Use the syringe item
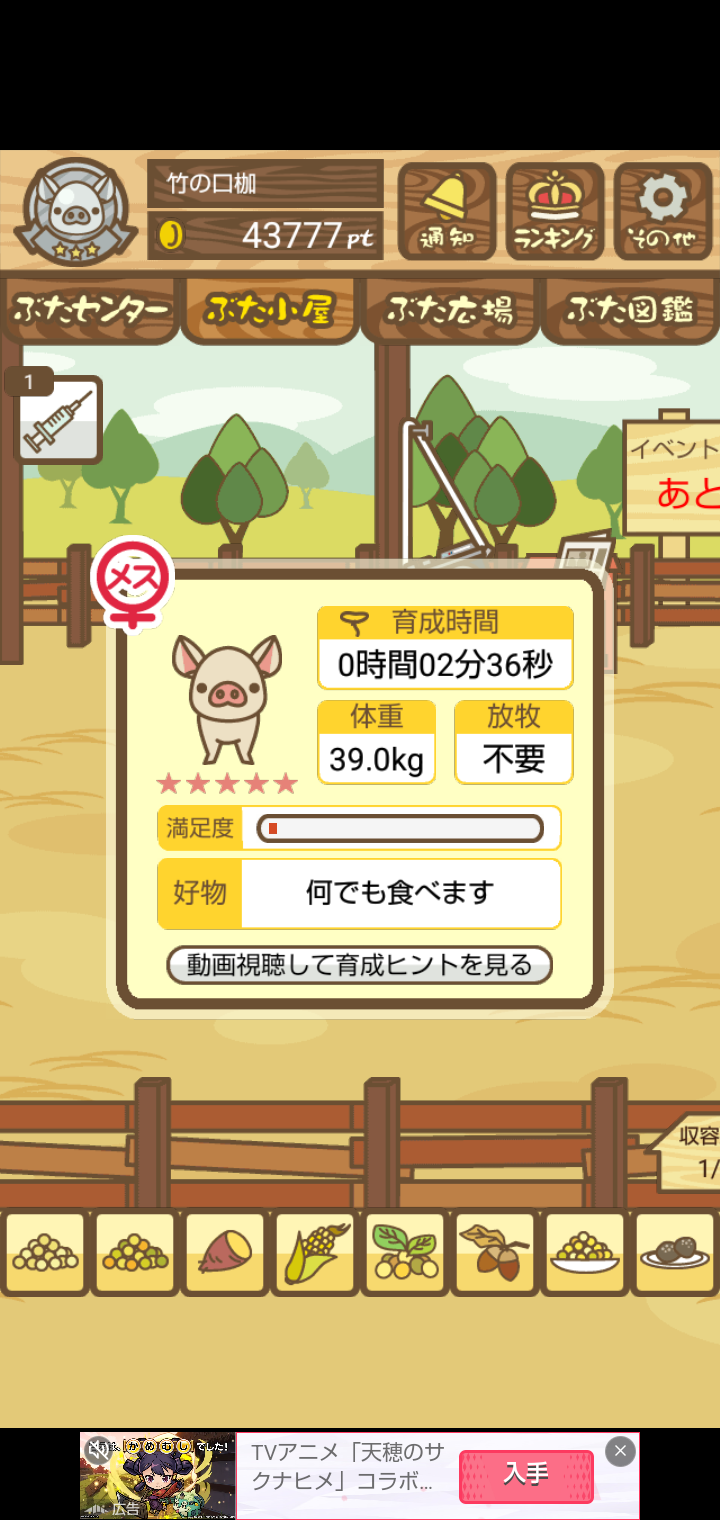Viewport: 720px width, 1520px height. [x=58, y=420]
